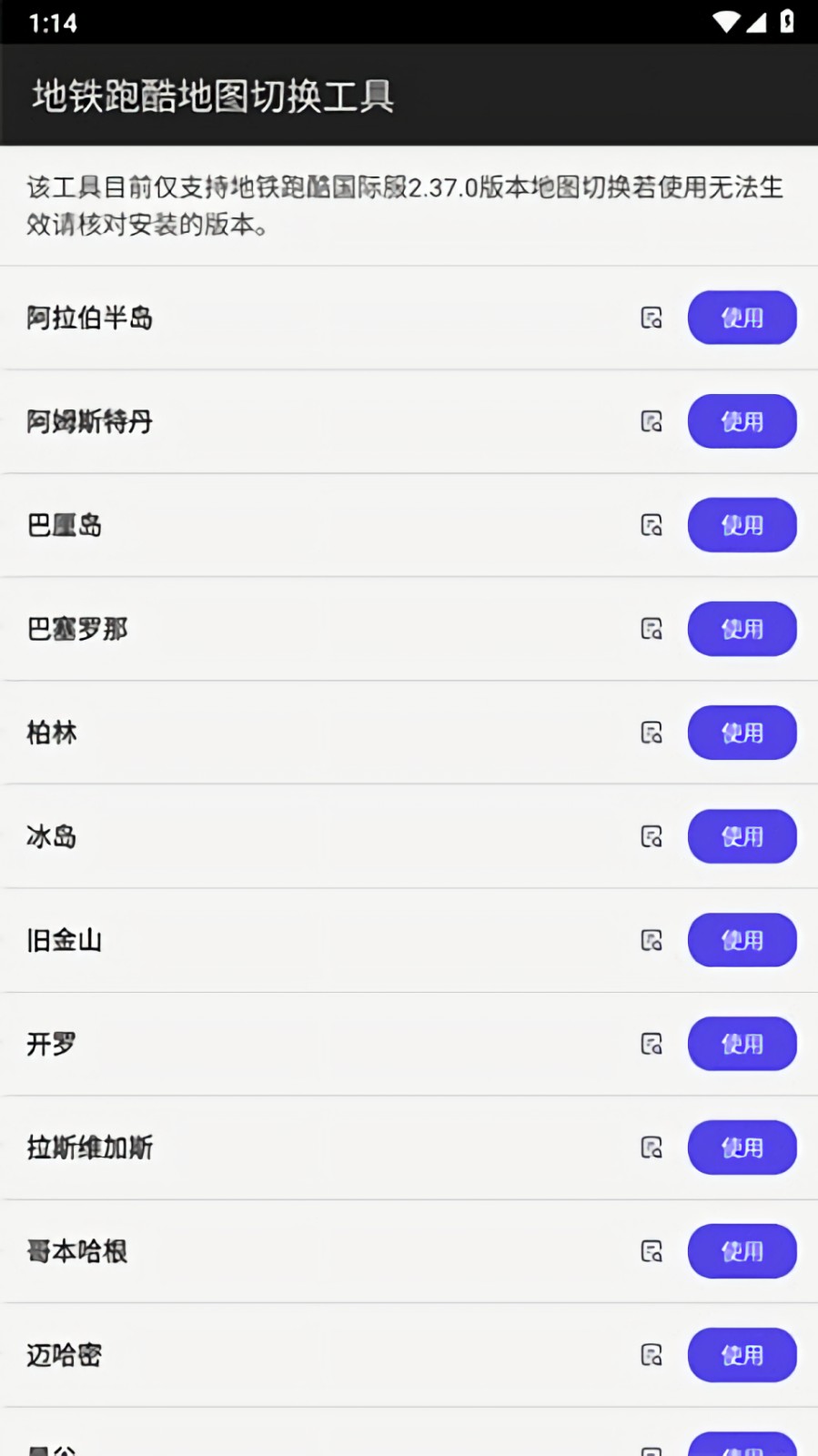Use the 巴厘岛 map
Screen dimensions: 818x1456
pyautogui.click(x=742, y=525)
